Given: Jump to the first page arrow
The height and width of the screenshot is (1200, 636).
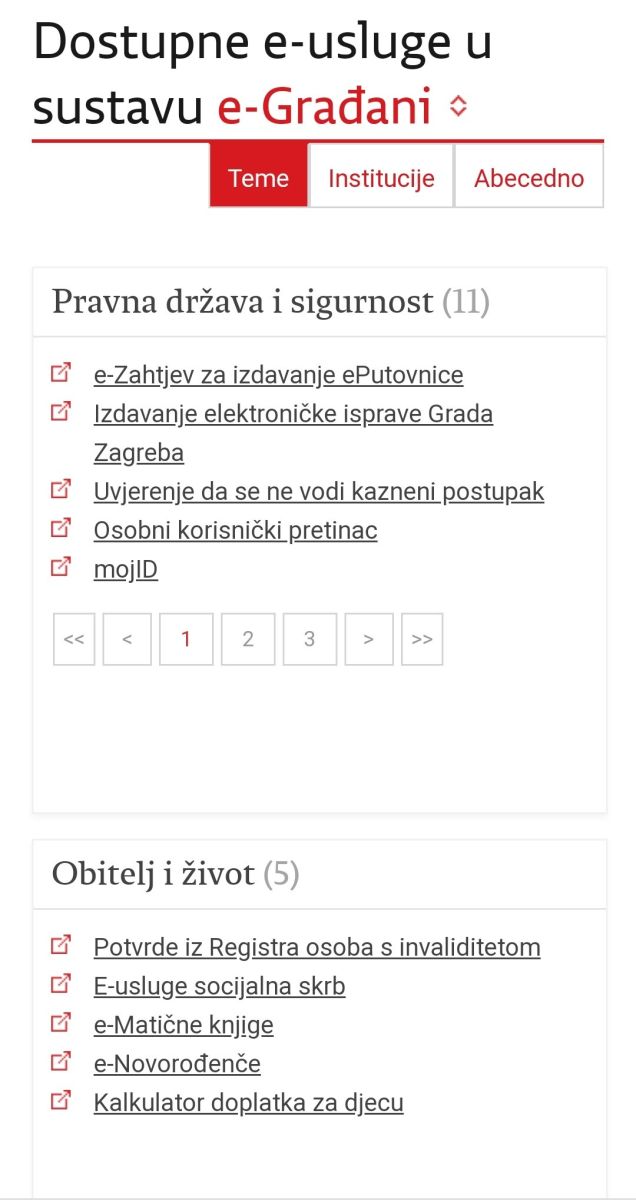Looking at the screenshot, I should [74, 639].
